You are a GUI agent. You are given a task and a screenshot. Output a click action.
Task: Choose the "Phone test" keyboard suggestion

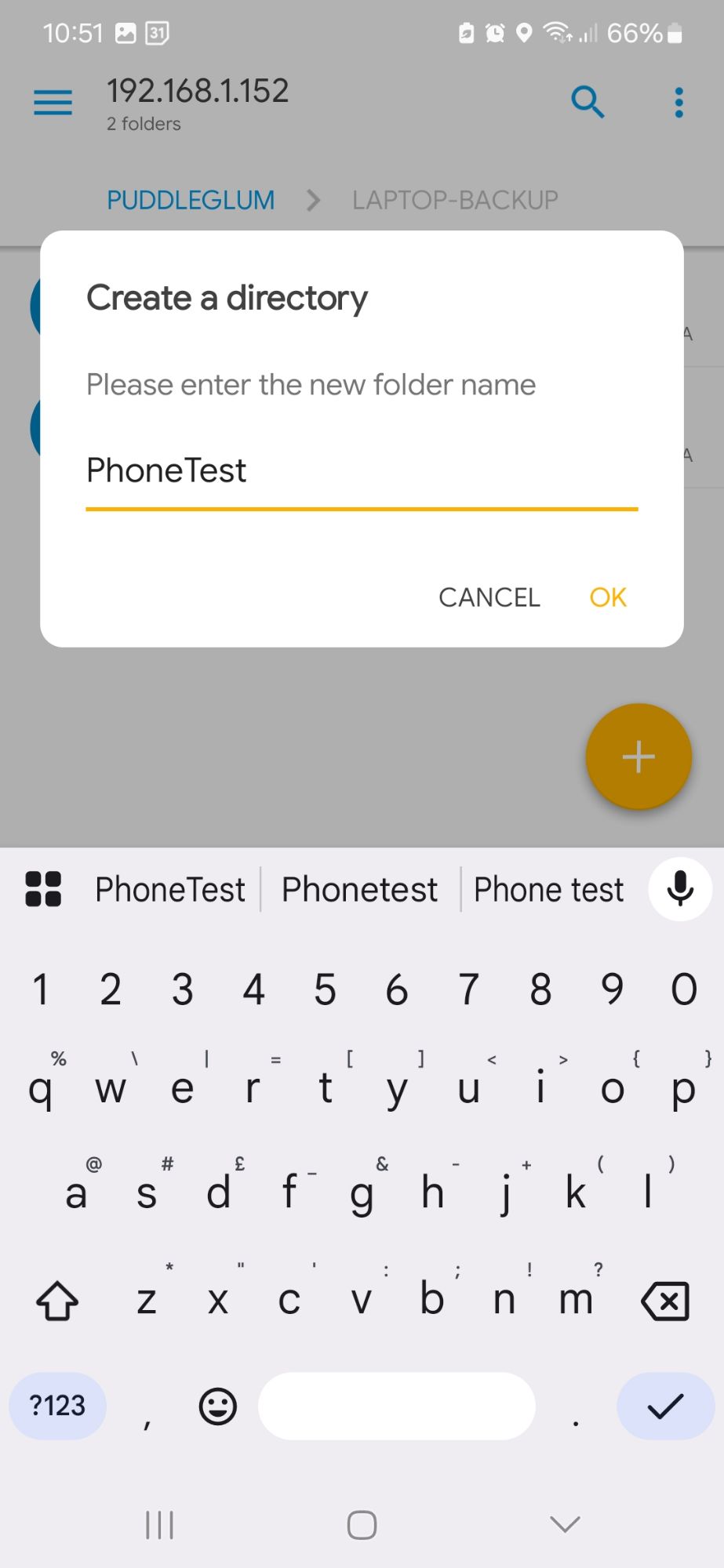548,890
